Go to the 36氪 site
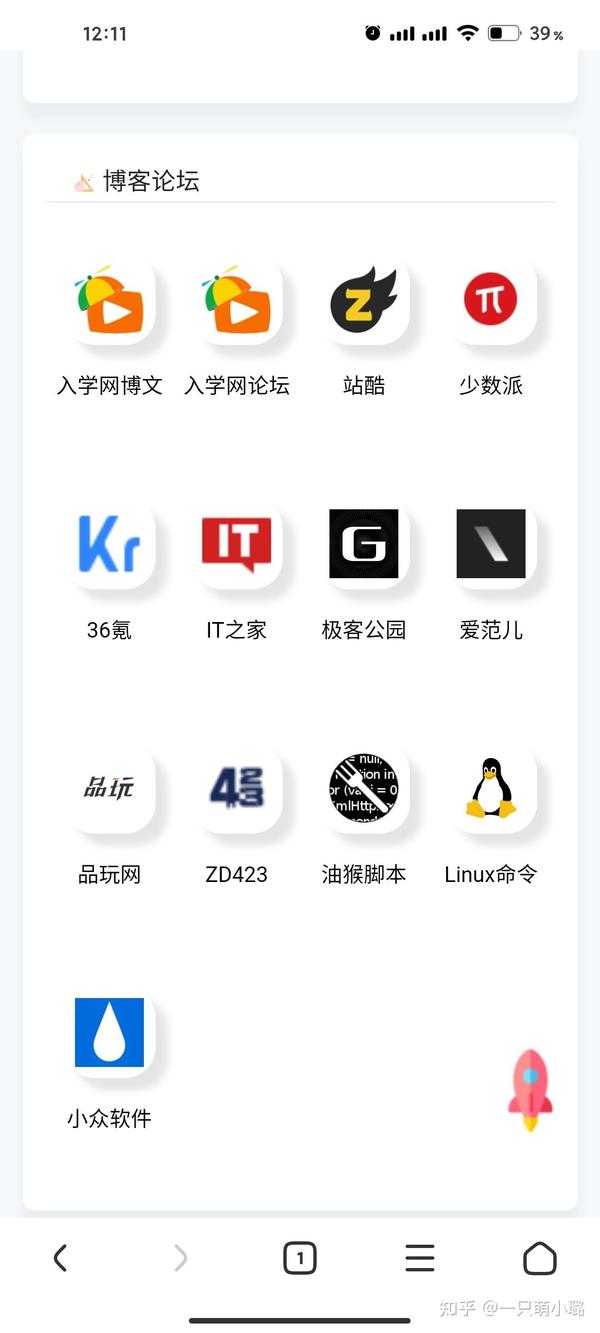 pos(109,545)
